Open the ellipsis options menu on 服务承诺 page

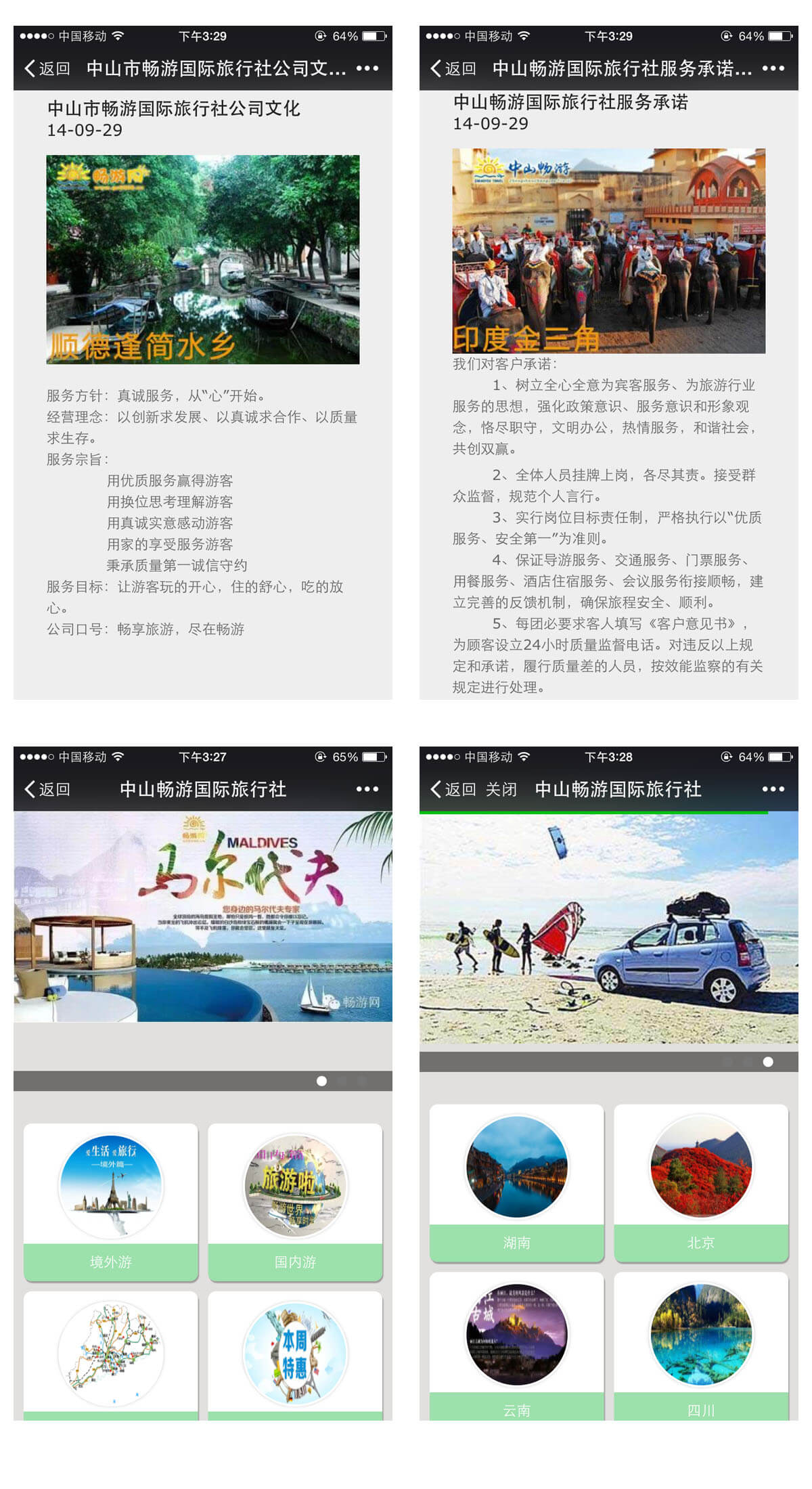click(773, 68)
